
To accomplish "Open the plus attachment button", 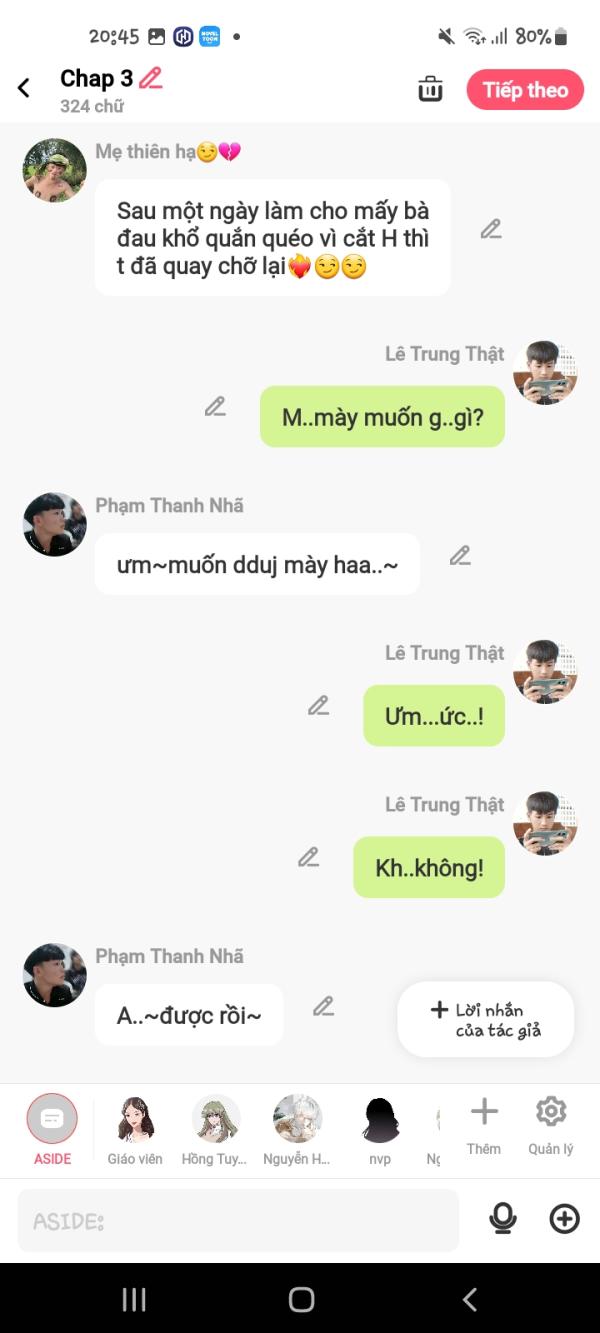I will 565,1219.
